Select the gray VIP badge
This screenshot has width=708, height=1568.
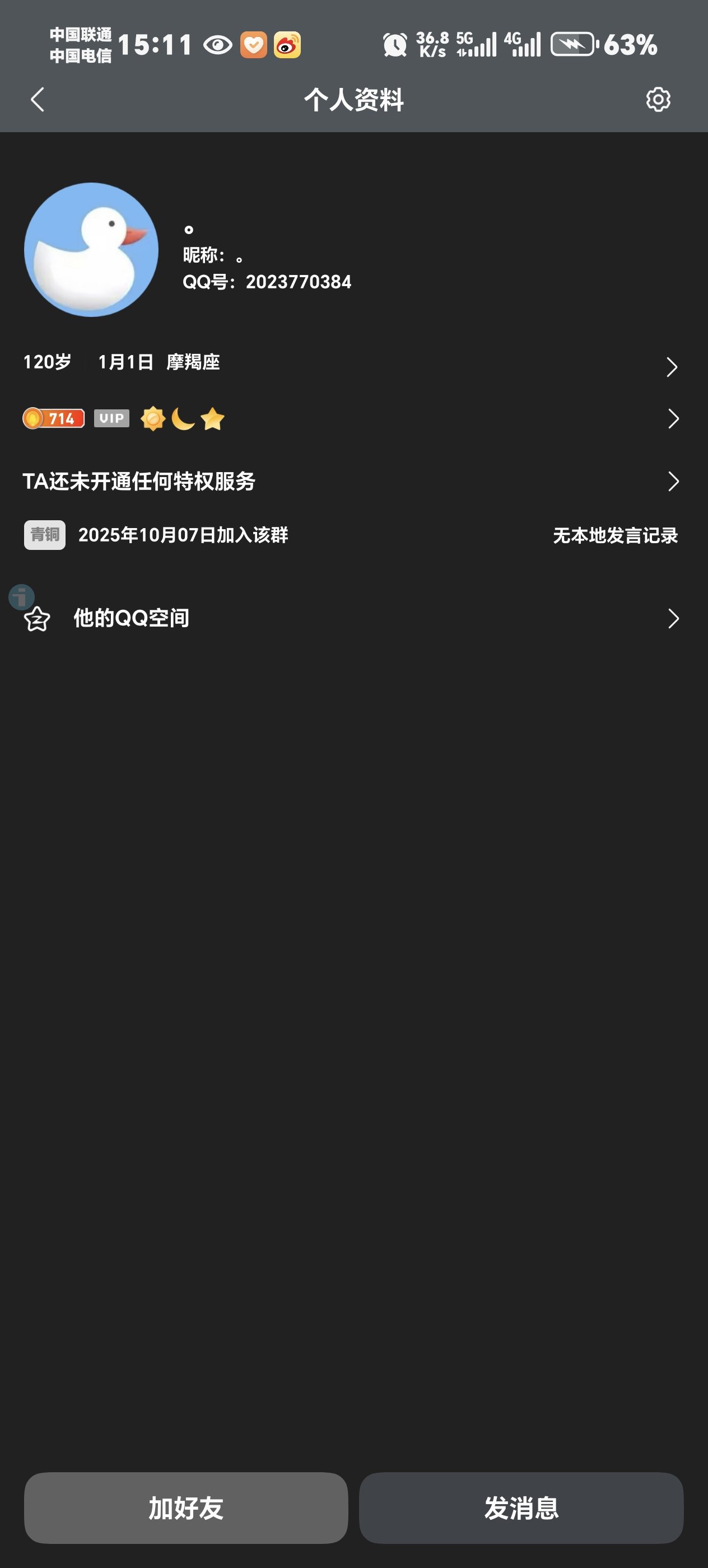(x=111, y=418)
